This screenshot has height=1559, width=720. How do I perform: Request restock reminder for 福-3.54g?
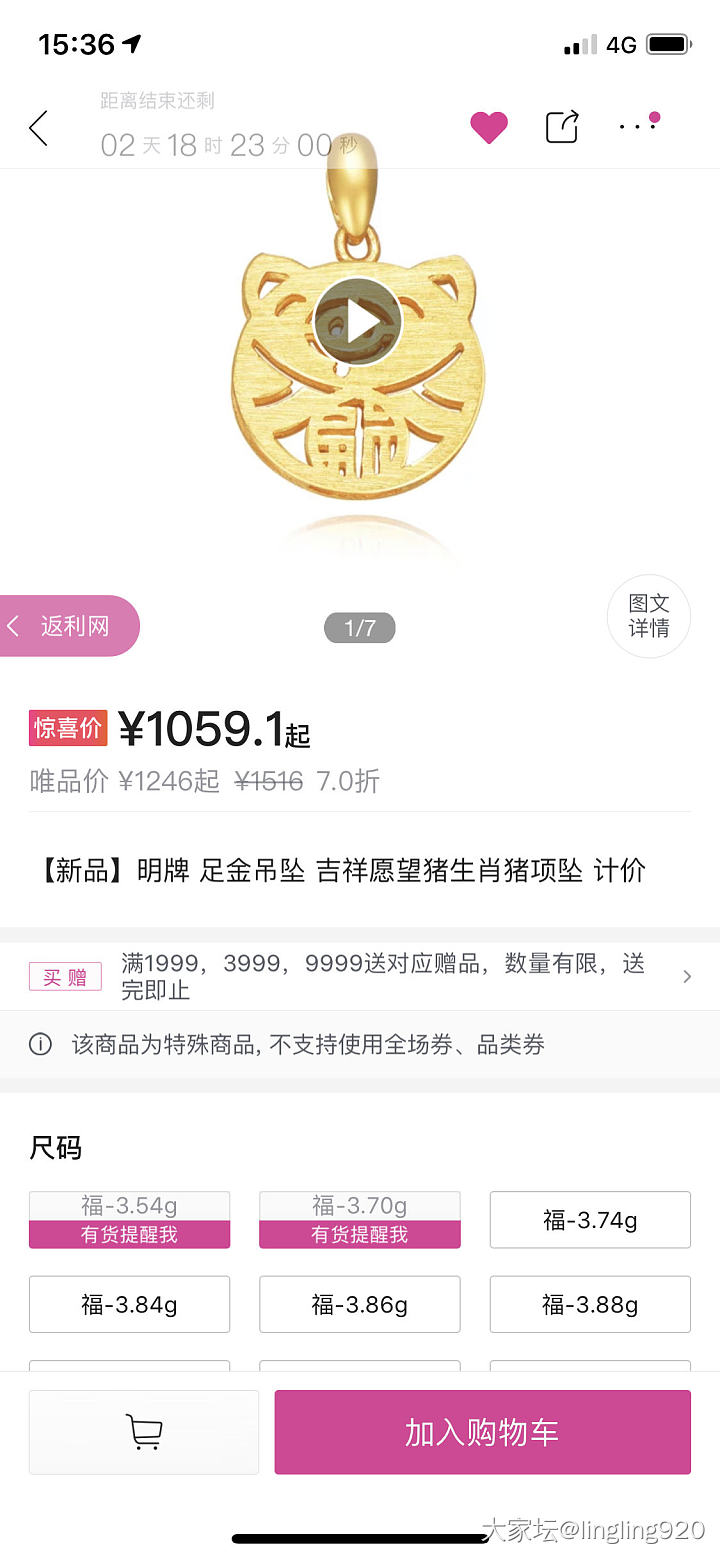point(129,1234)
